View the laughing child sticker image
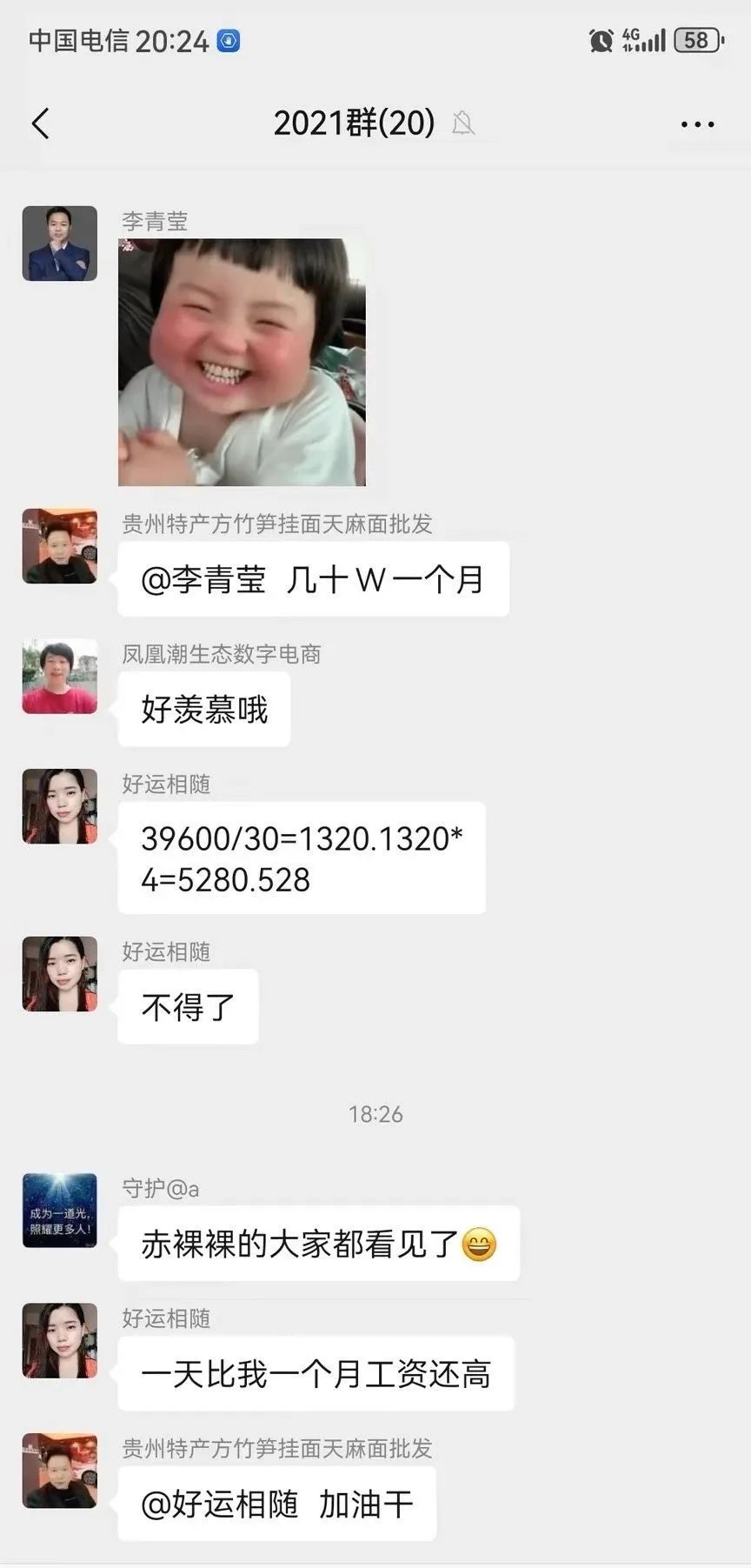 242,362
